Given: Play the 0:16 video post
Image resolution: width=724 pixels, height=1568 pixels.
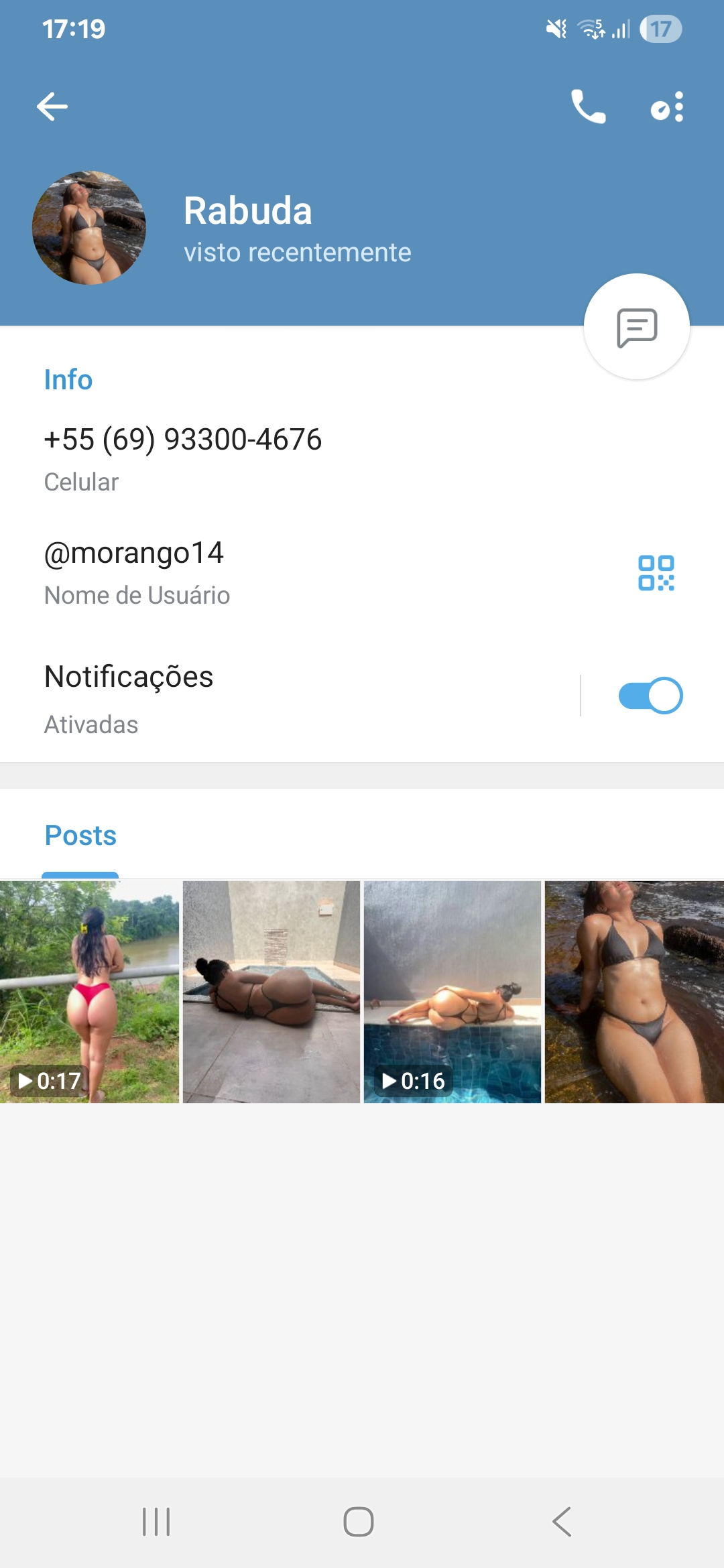Looking at the screenshot, I should pos(452,992).
